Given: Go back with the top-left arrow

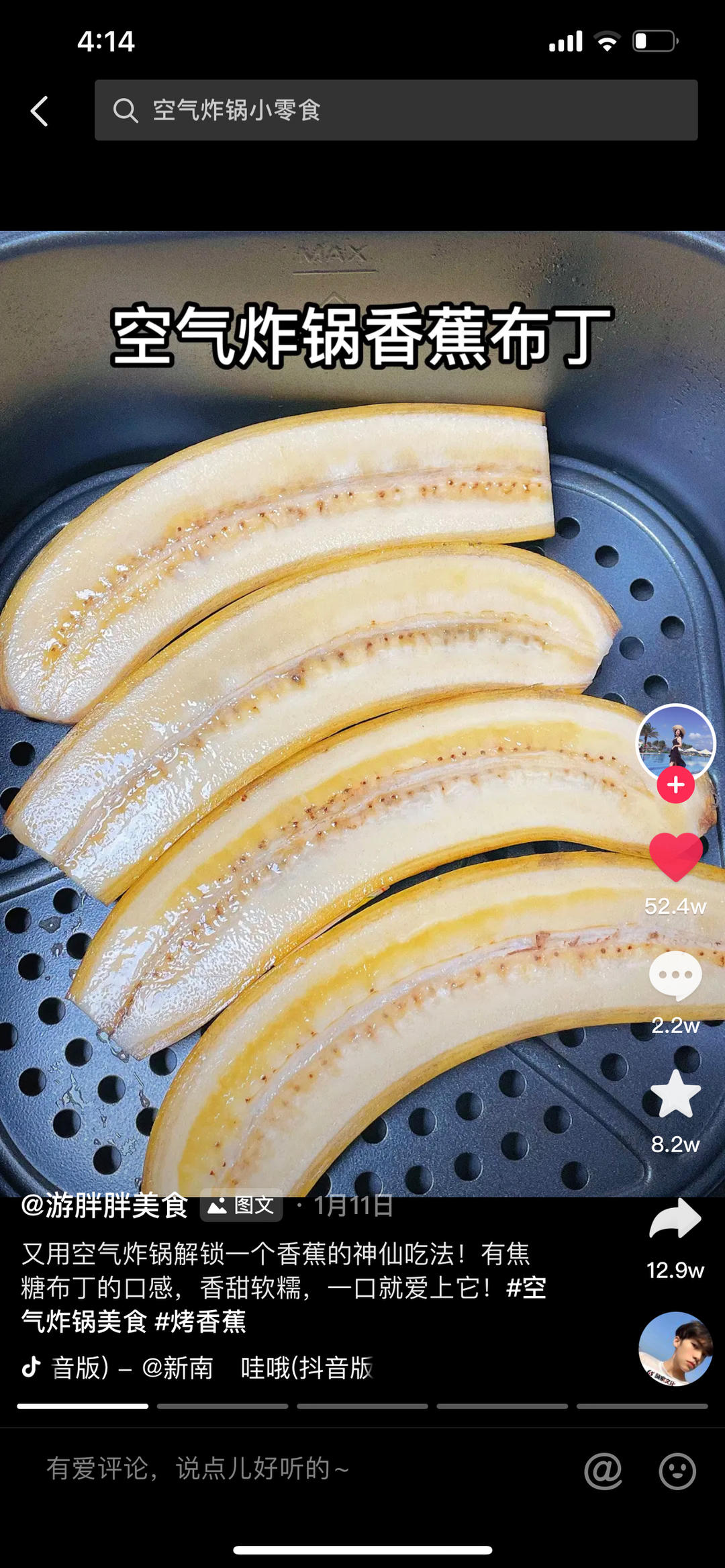Looking at the screenshot, I should 40,111.
